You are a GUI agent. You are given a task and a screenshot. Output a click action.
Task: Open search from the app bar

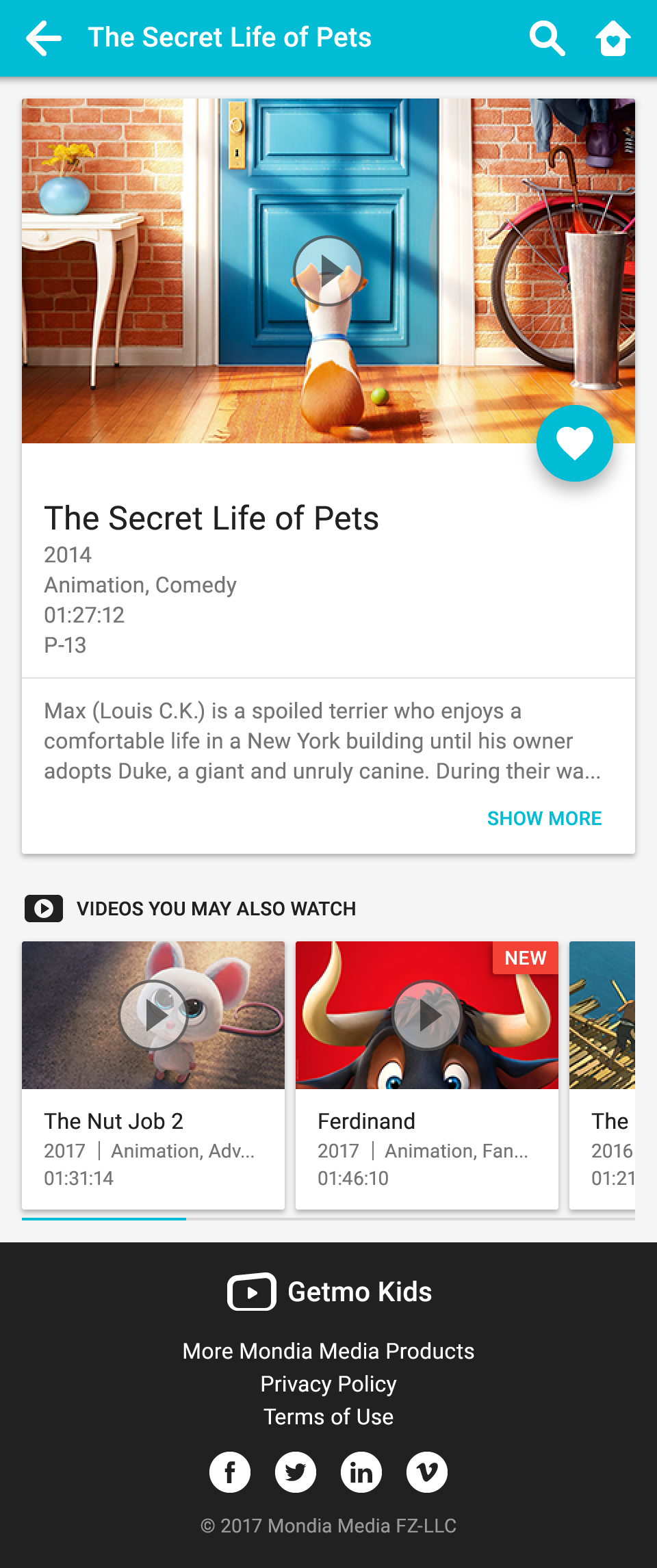click(x=547, y=38)
